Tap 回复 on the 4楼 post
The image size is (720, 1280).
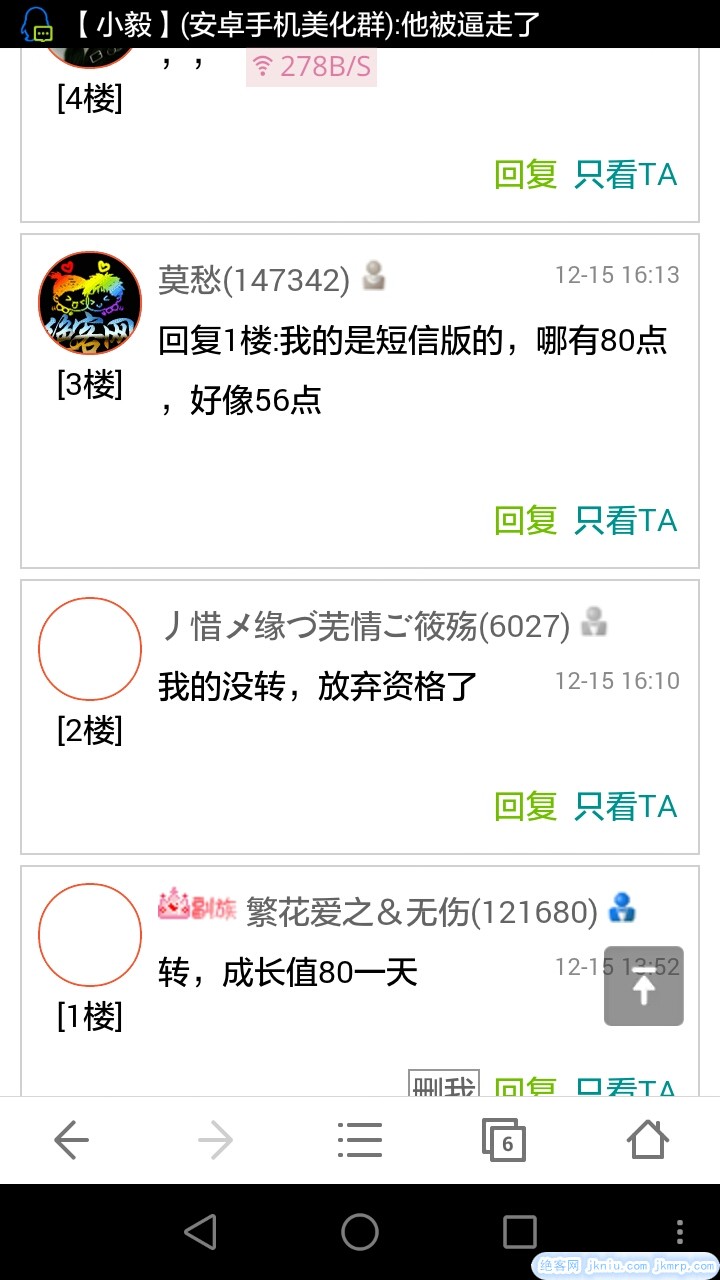(525, 175)
